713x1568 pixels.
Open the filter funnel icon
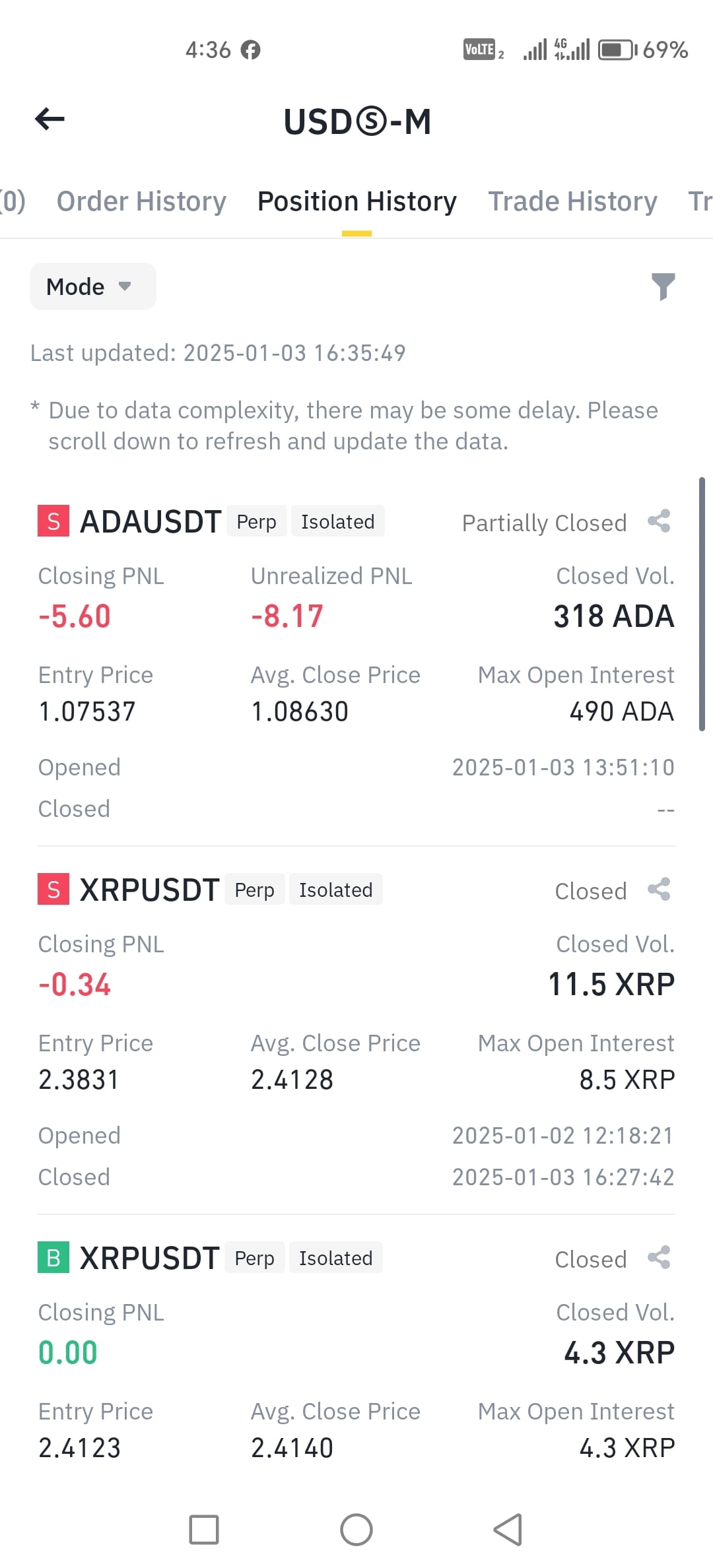(x=663, y=286)
